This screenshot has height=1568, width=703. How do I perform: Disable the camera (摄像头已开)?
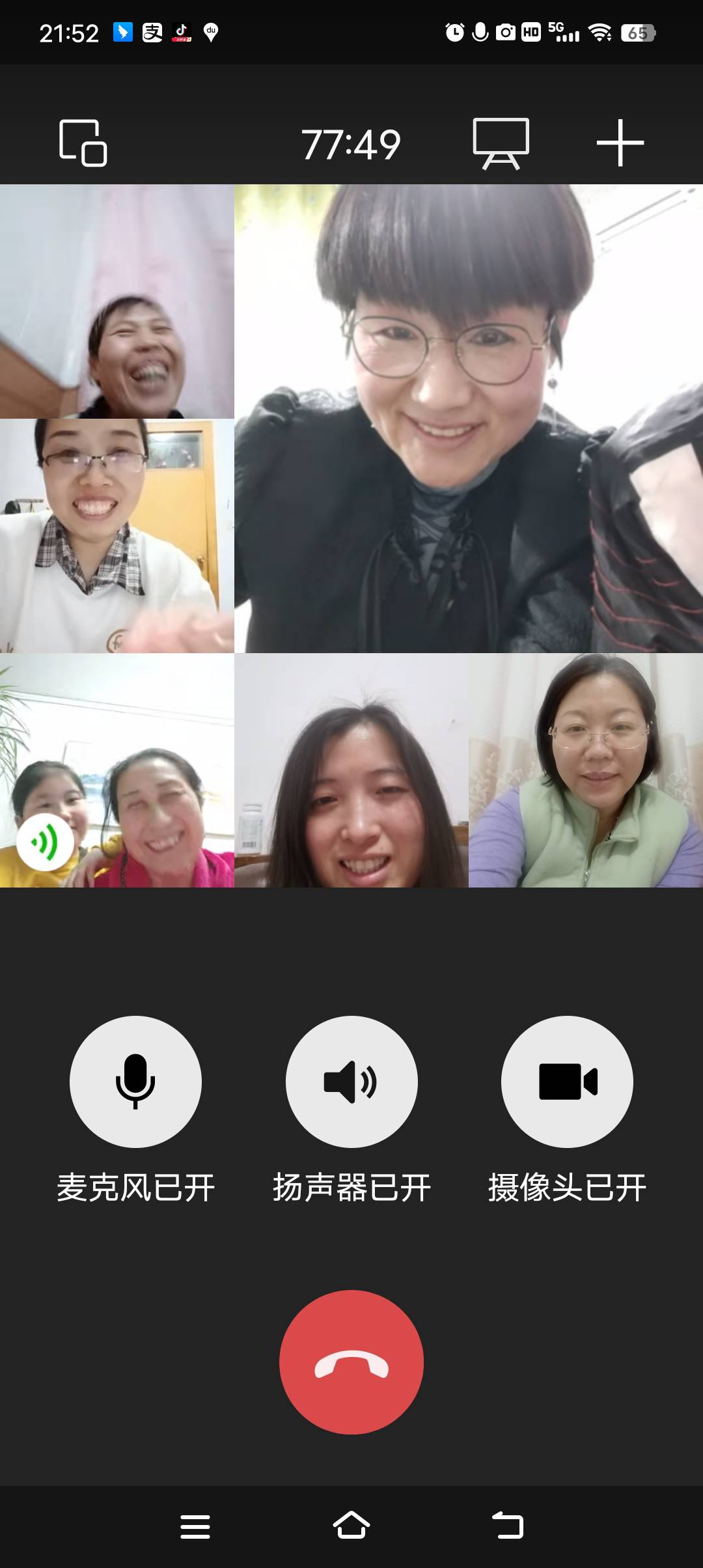(567, 1082)
